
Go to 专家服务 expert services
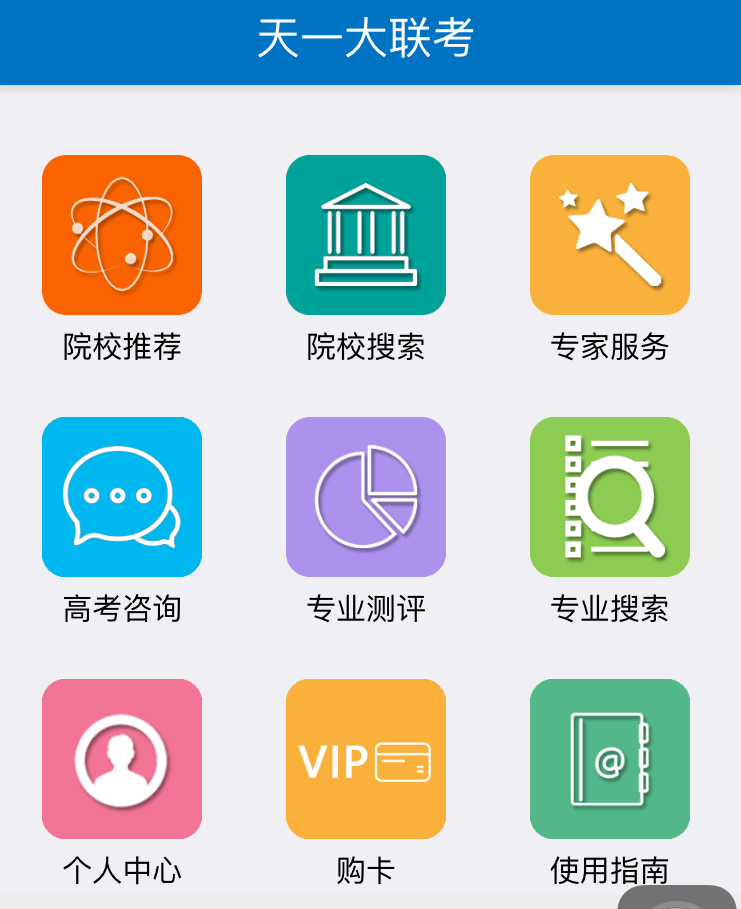(610, 235)
